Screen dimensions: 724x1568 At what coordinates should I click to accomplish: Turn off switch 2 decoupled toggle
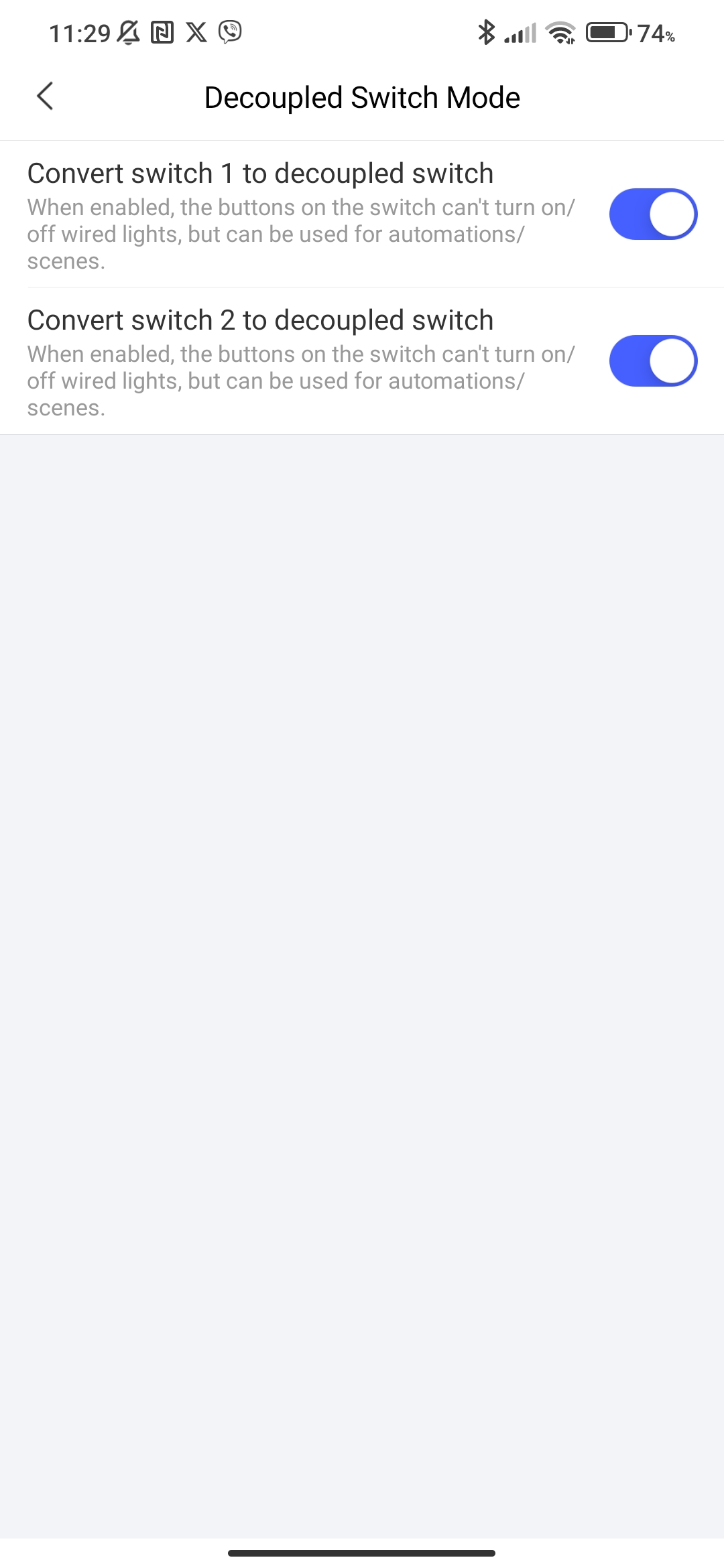click(653, 361)
